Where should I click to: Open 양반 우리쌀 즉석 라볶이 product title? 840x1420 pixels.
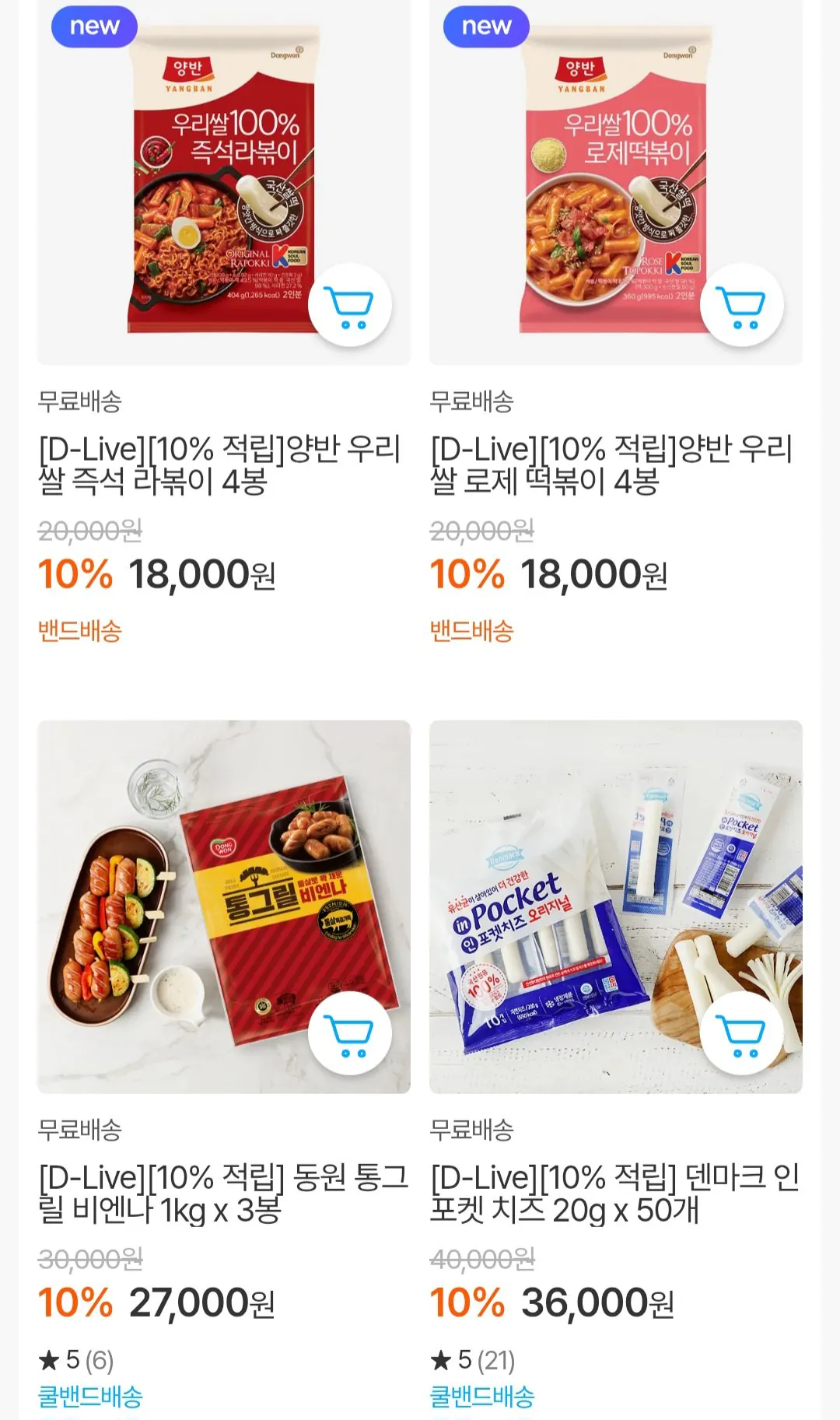(220, 464)
